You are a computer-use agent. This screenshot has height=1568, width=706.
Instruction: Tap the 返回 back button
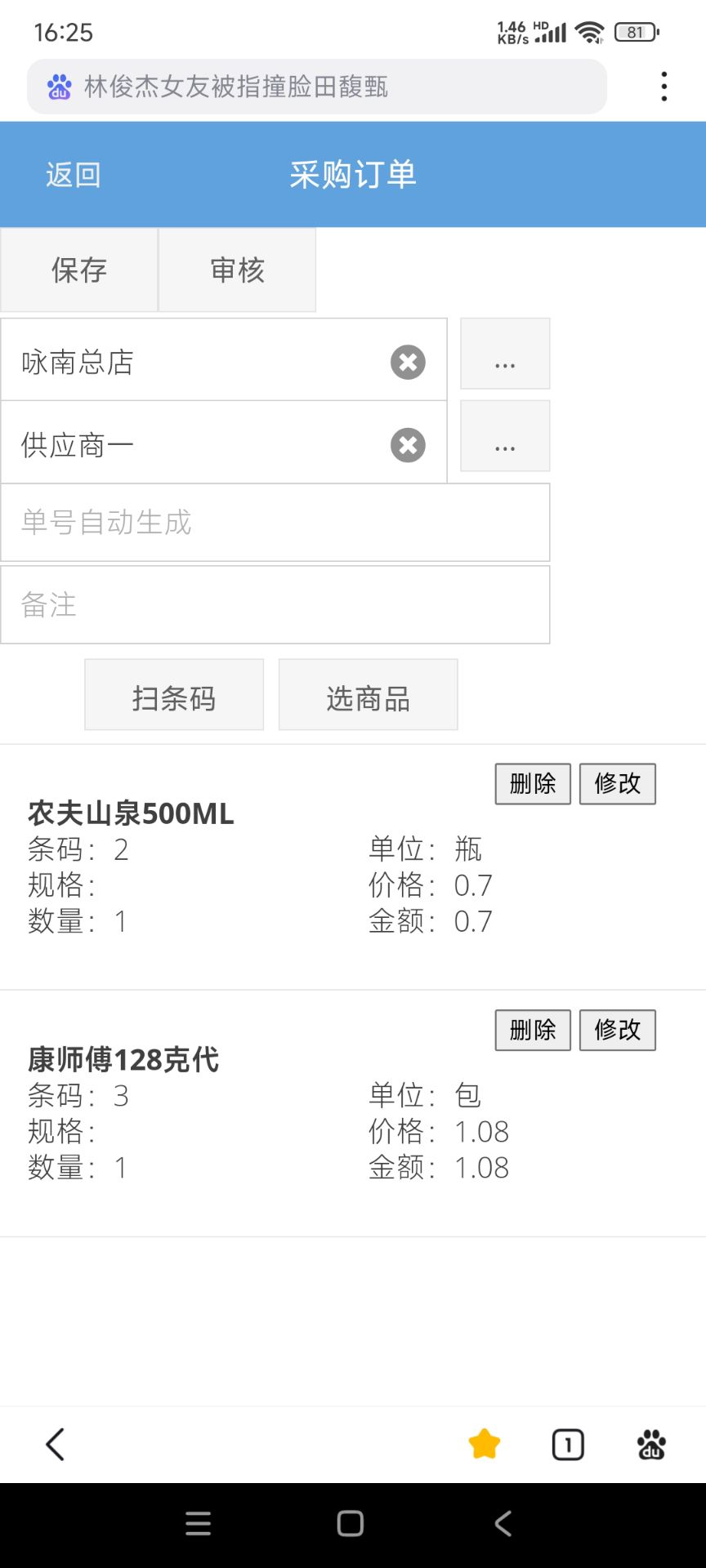tap(73, 175)
